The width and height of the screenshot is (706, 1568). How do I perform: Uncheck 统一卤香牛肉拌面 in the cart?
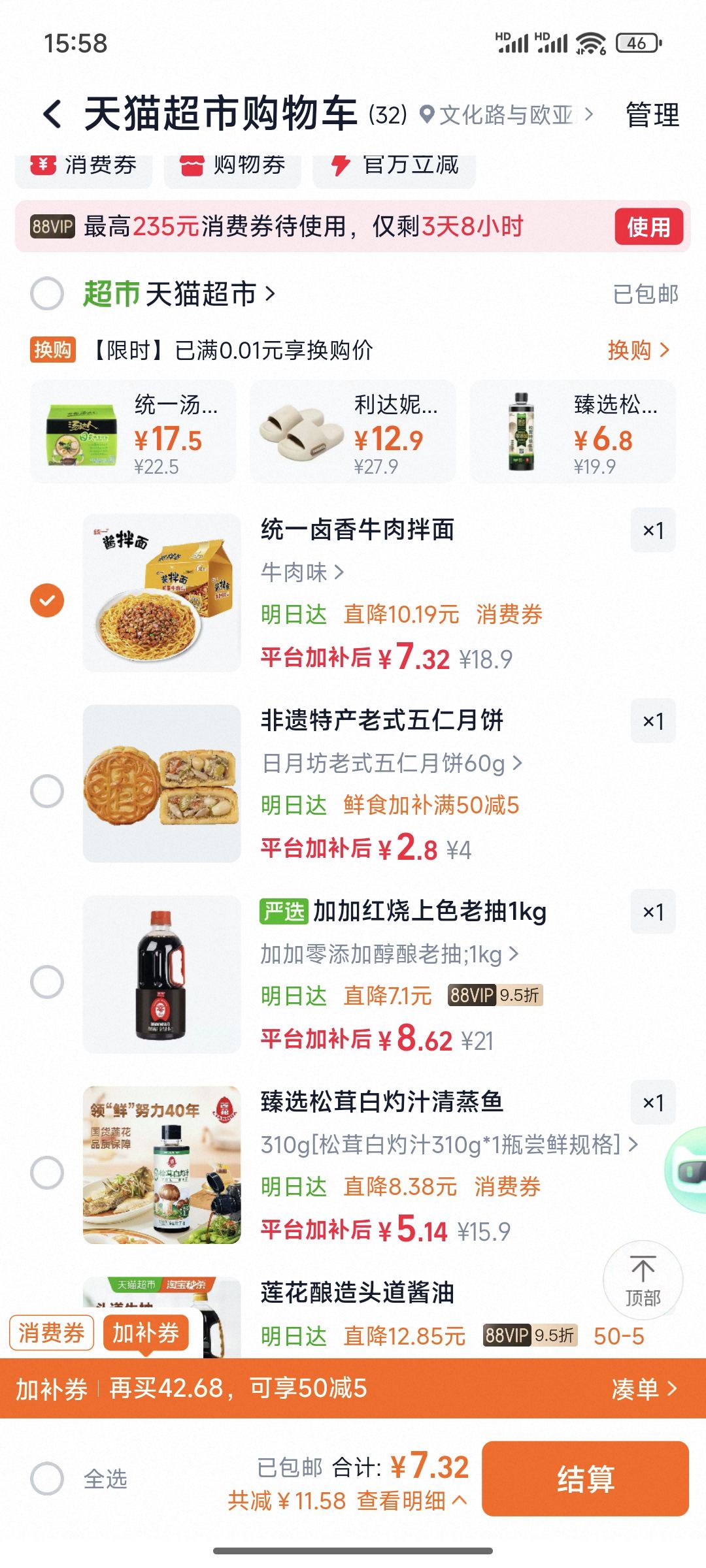coord(47,600)
